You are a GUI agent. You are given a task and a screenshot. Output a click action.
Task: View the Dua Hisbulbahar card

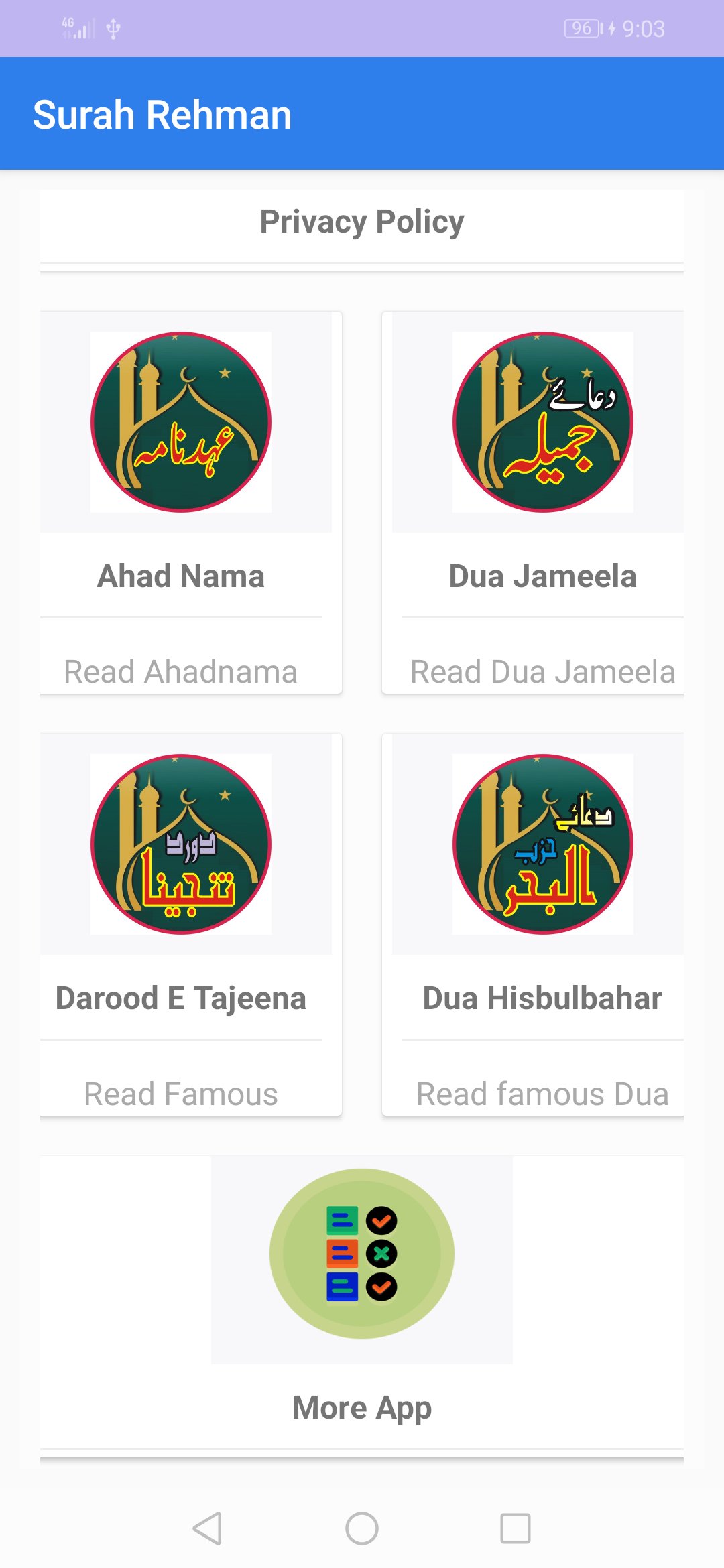tap(542, 925)
